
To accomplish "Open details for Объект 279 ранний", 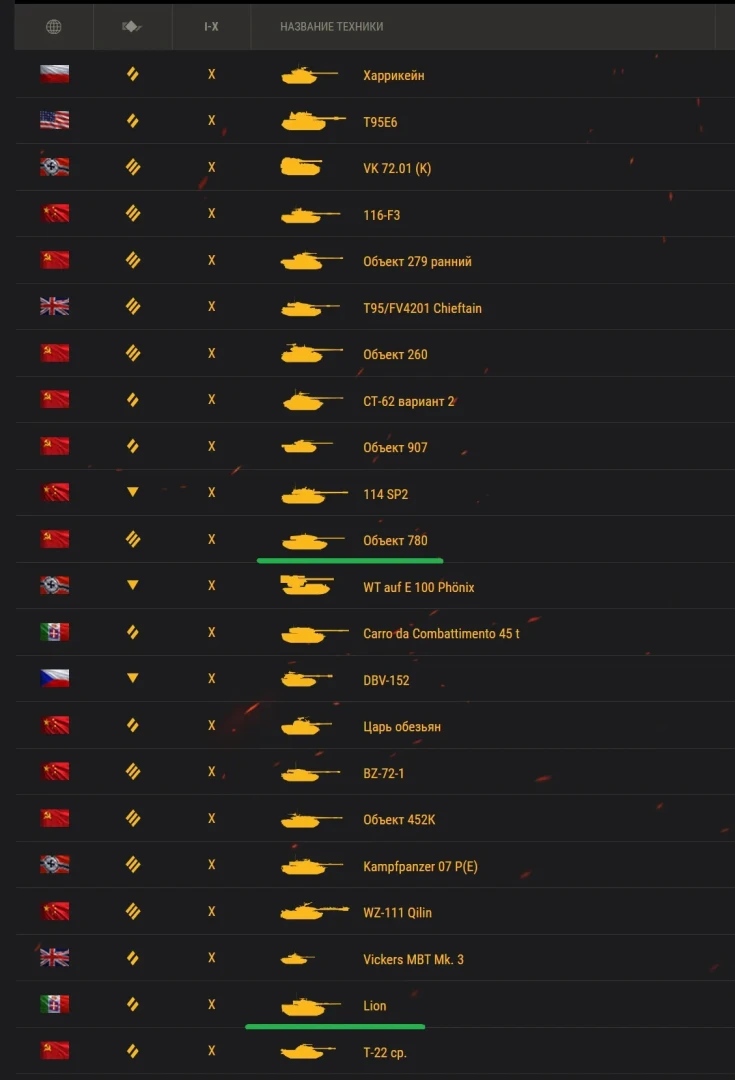I will 417,262.
